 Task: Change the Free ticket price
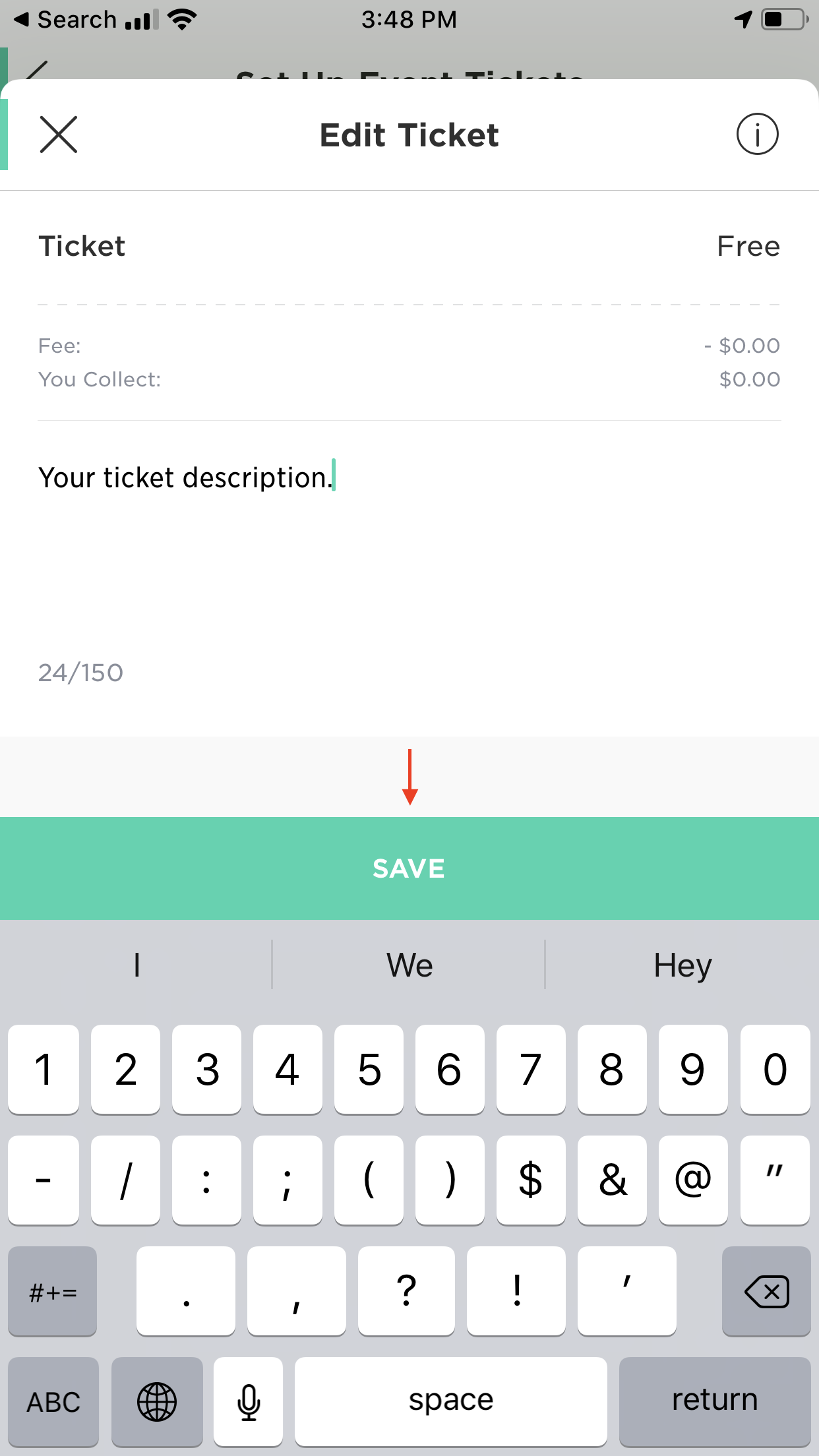click(x=748, y=247)
